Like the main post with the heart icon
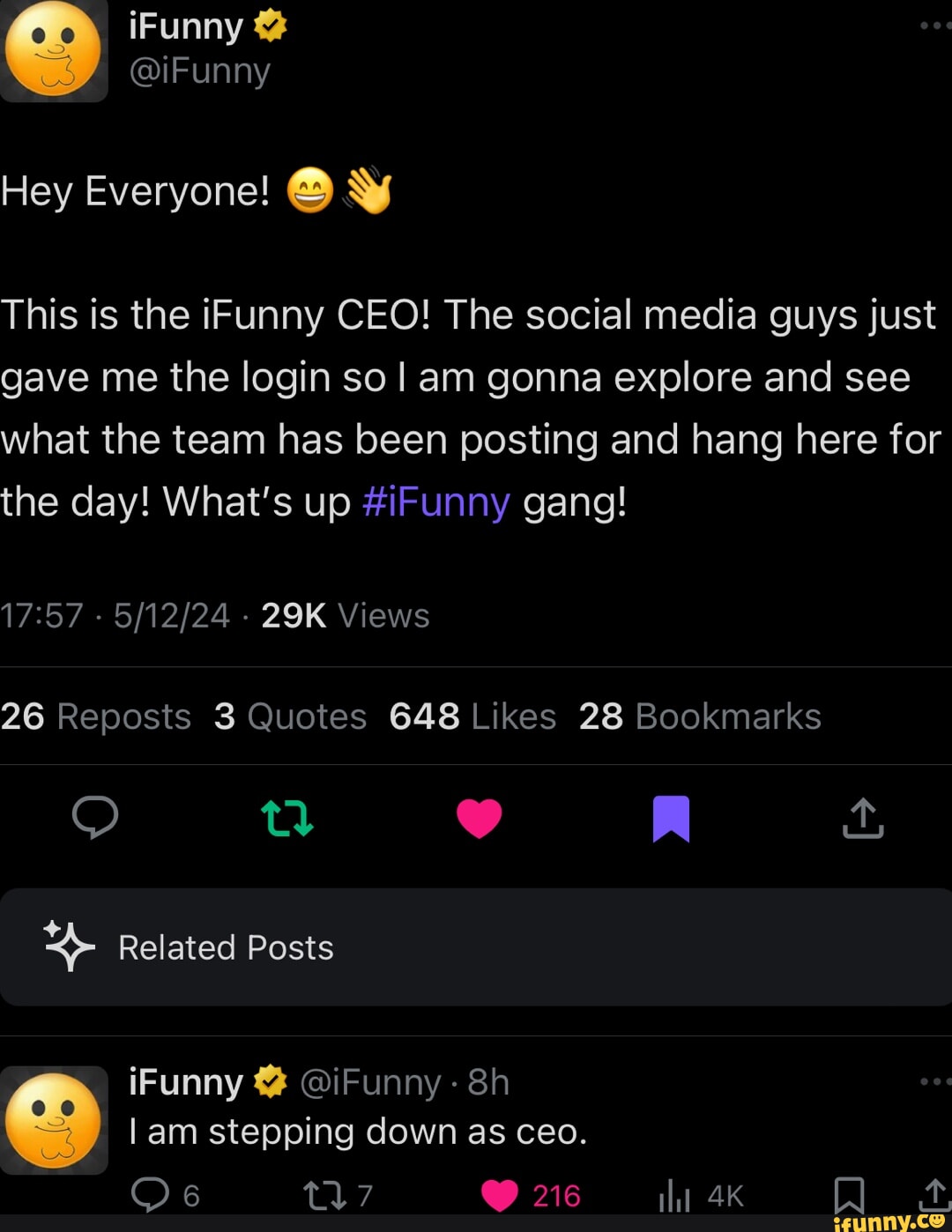Screen dimensions: 952x1232 point(480,816)
